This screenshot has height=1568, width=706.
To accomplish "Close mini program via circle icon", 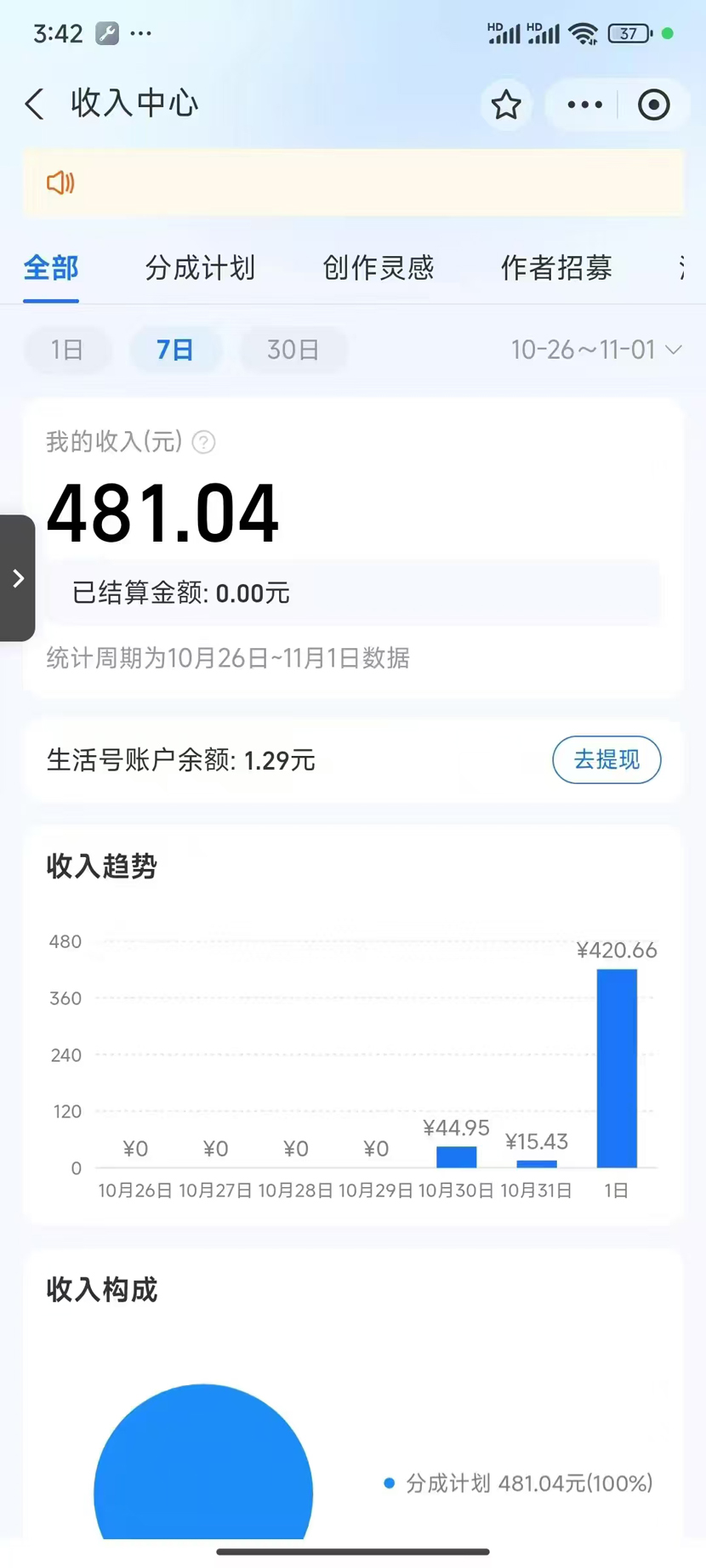I will 653,105.
